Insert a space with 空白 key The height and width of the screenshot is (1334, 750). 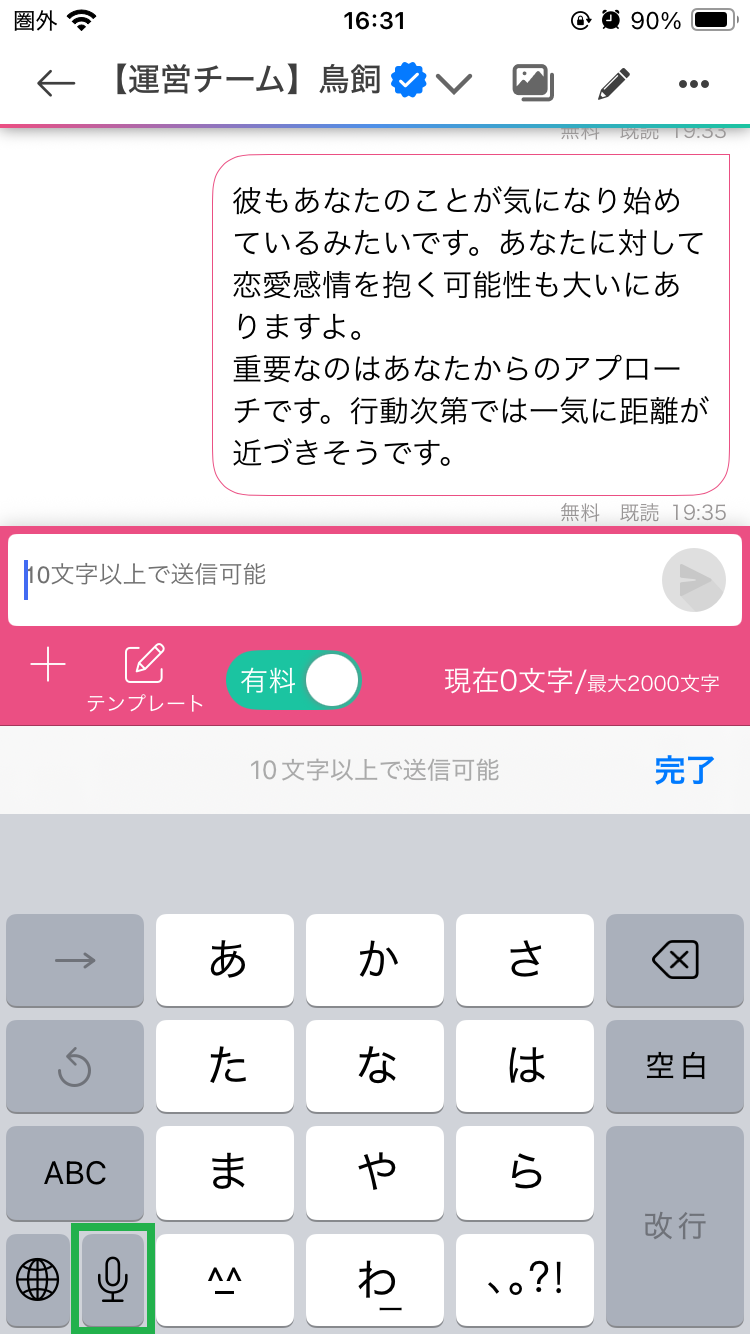[x=675, y=1067]
